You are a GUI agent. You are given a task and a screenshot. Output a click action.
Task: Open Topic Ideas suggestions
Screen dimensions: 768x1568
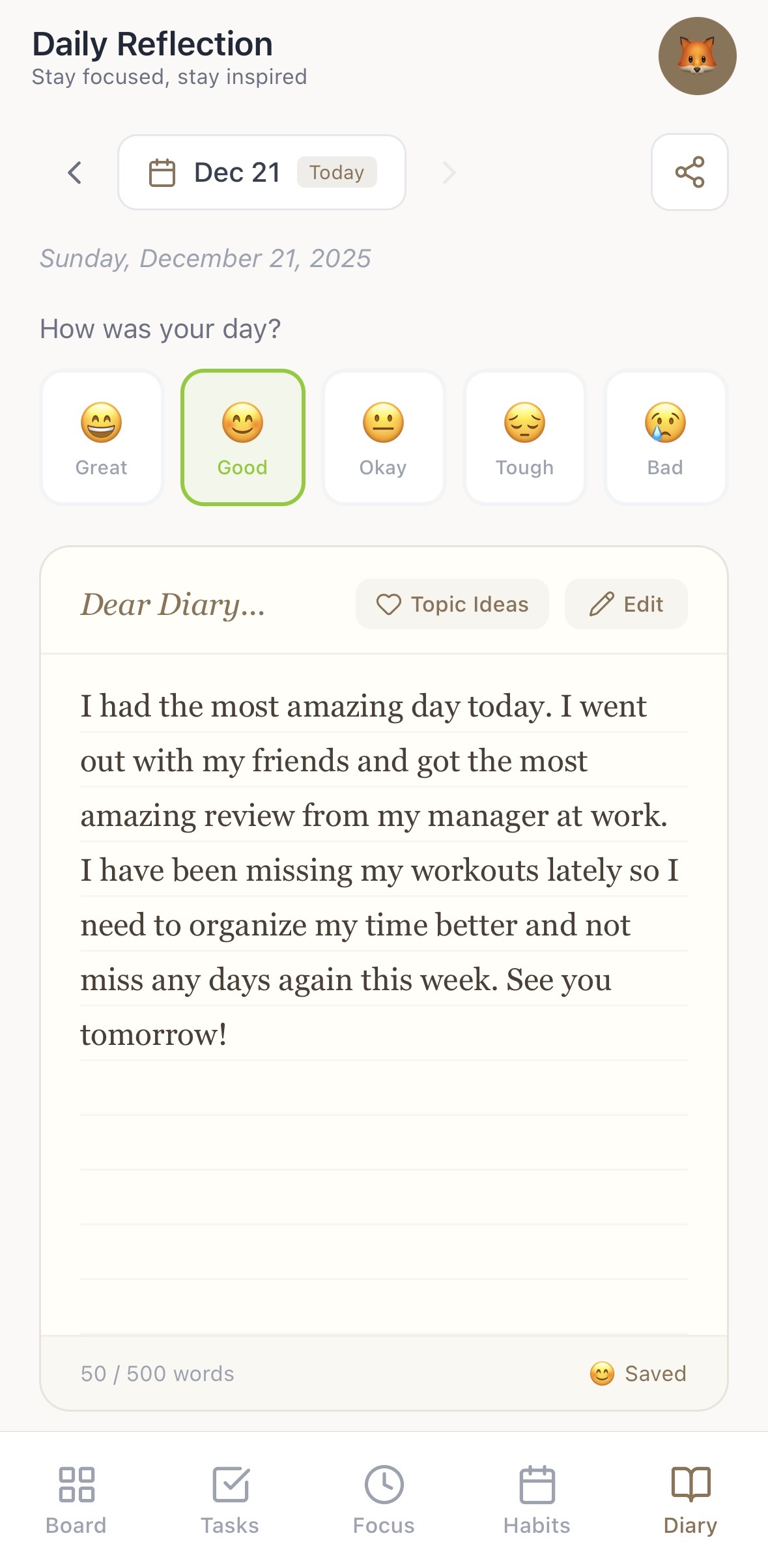pos(452,604)
